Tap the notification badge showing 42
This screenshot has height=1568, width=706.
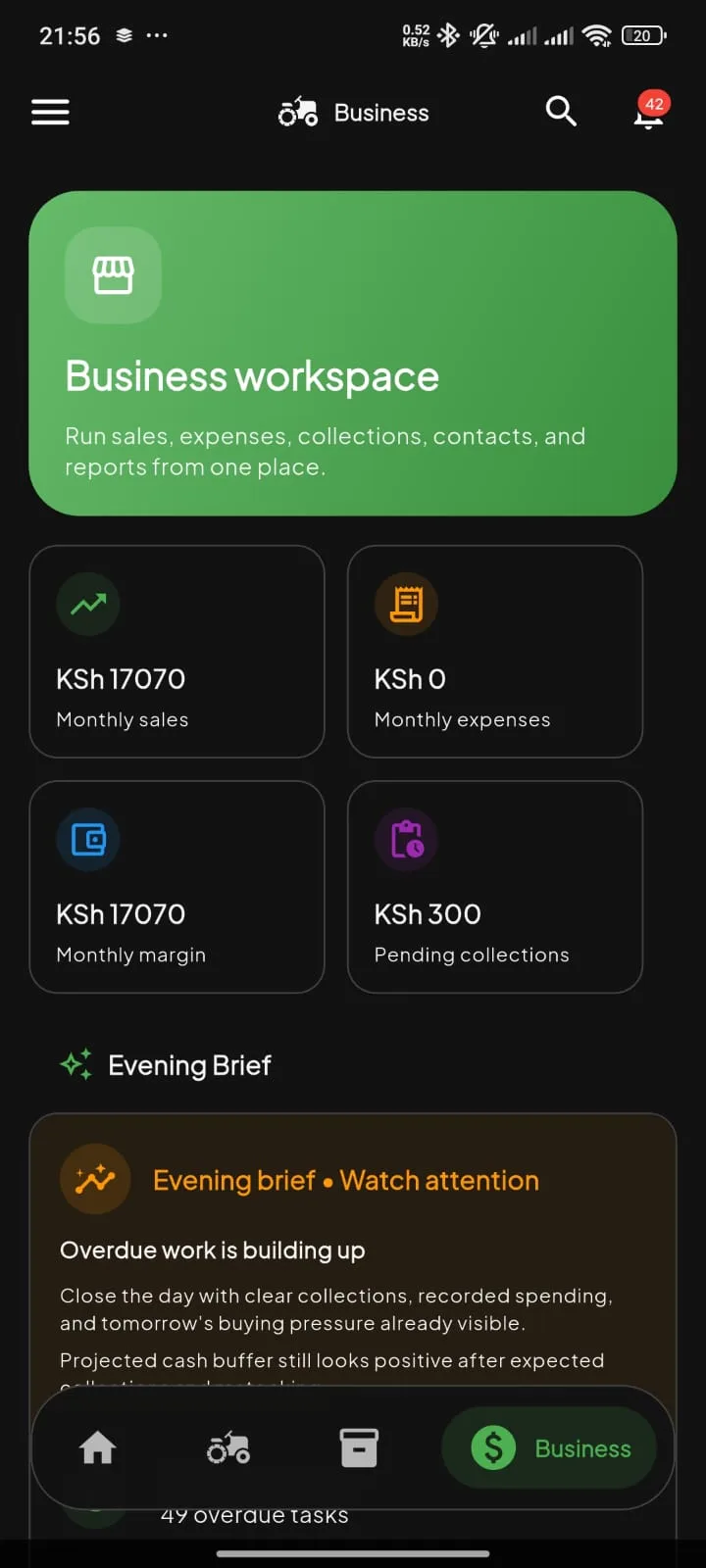coord(653,102)
